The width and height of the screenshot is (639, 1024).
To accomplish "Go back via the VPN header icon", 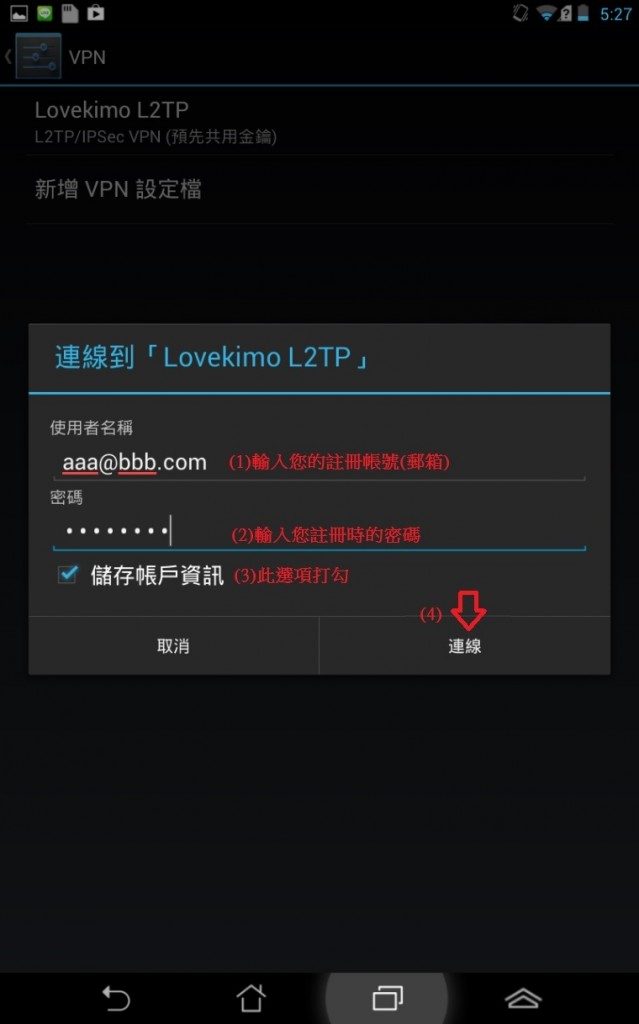I will point(37,56).
